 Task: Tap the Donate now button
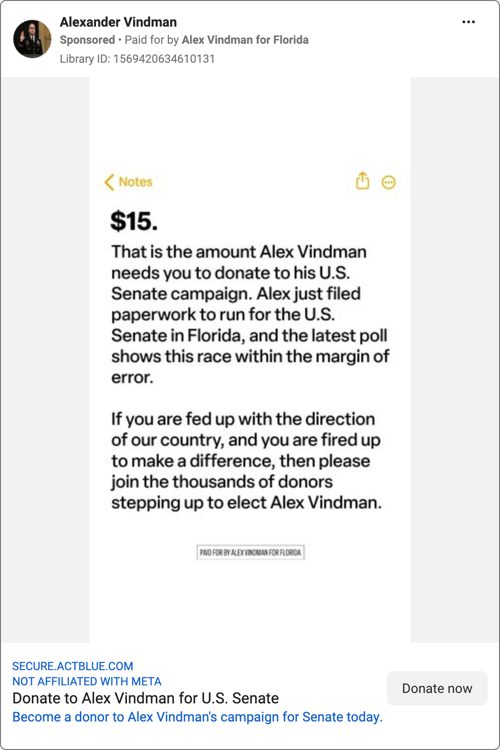[437, 688]
